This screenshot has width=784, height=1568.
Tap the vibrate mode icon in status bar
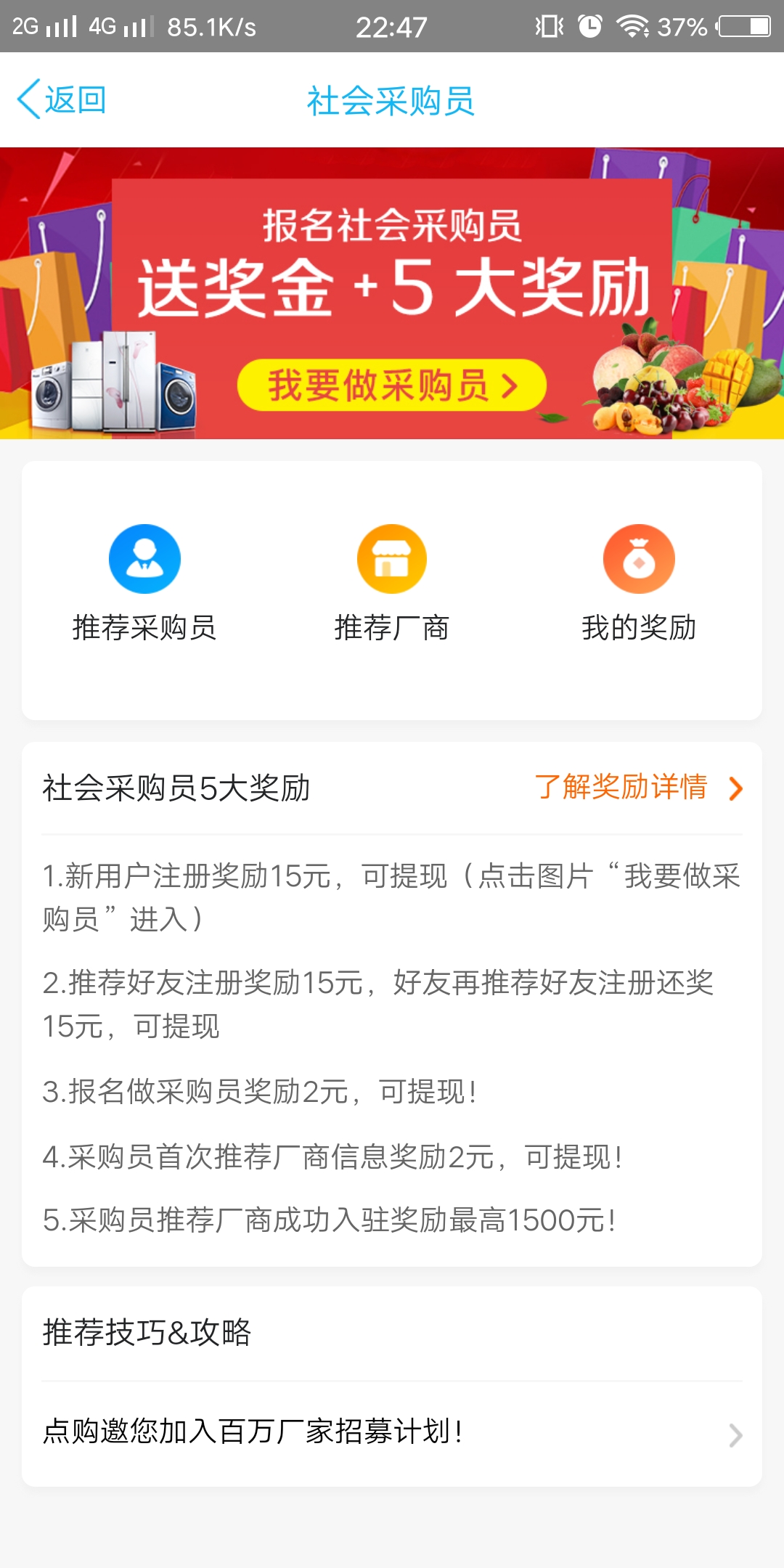click(x=550, y=28)
